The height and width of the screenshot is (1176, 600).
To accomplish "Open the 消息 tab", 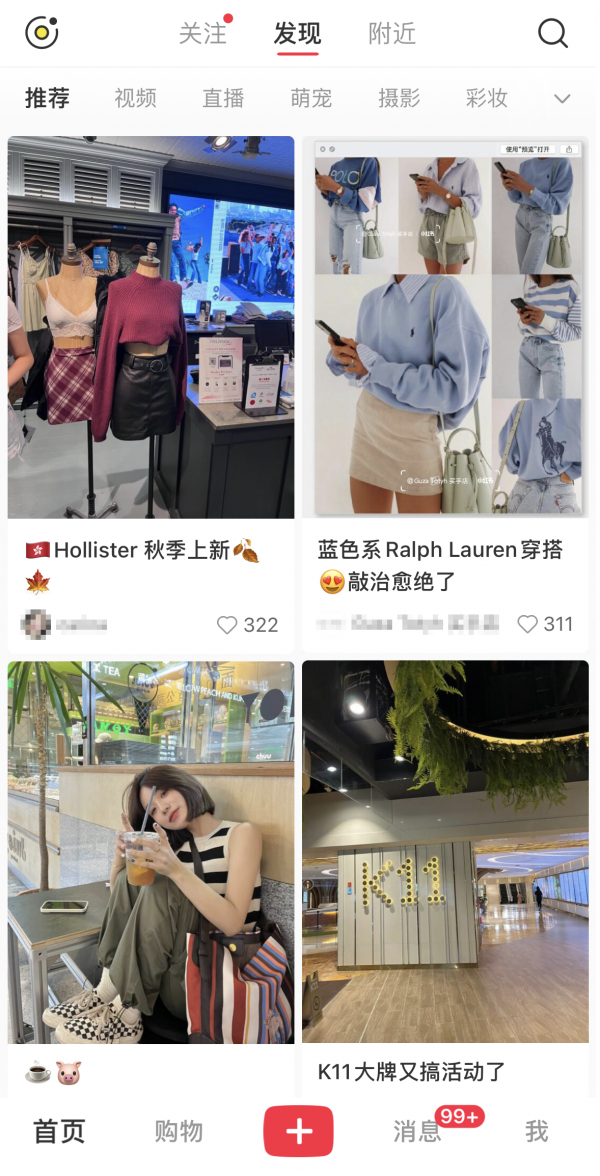I will tap(417, 1131).
